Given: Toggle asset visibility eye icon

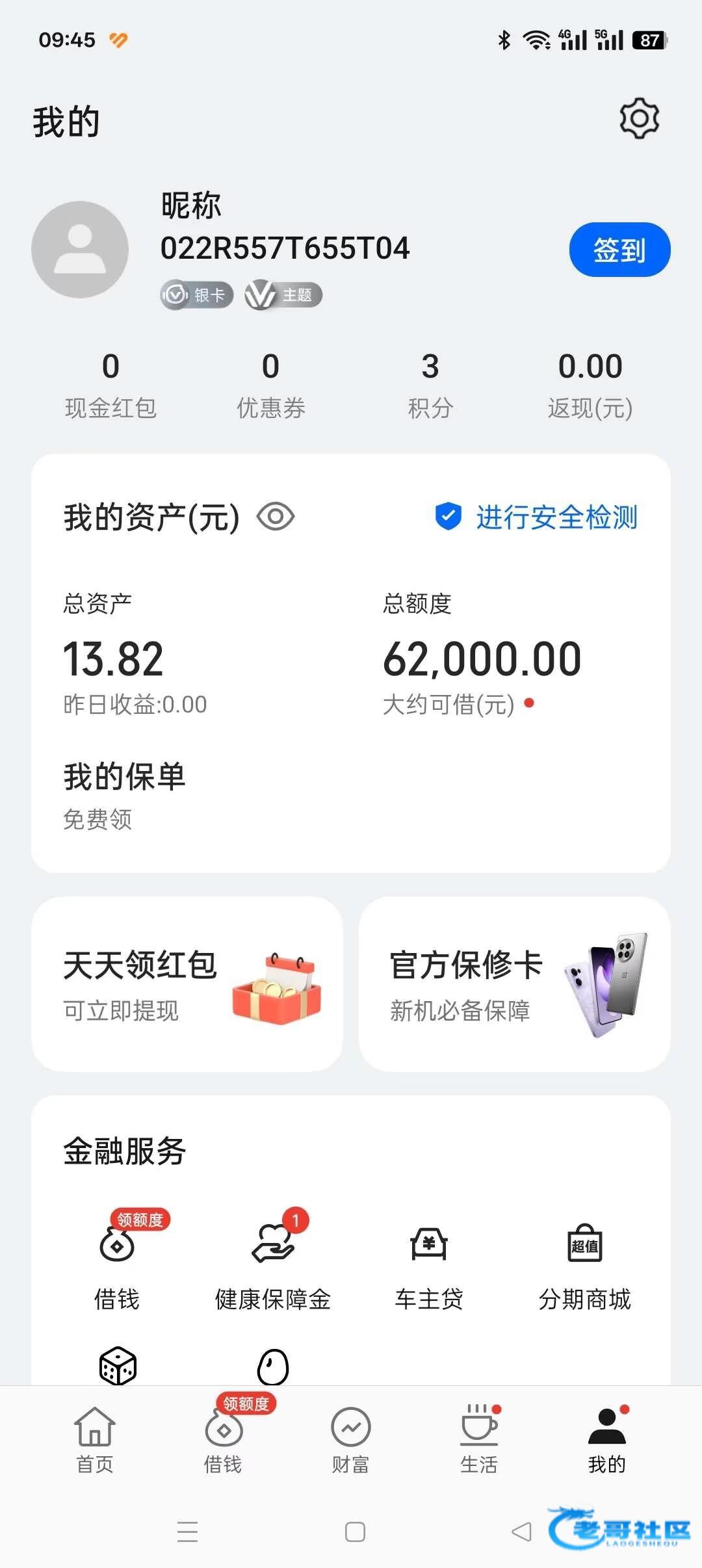Looking at the screenshot, I should tap(276, 517).
